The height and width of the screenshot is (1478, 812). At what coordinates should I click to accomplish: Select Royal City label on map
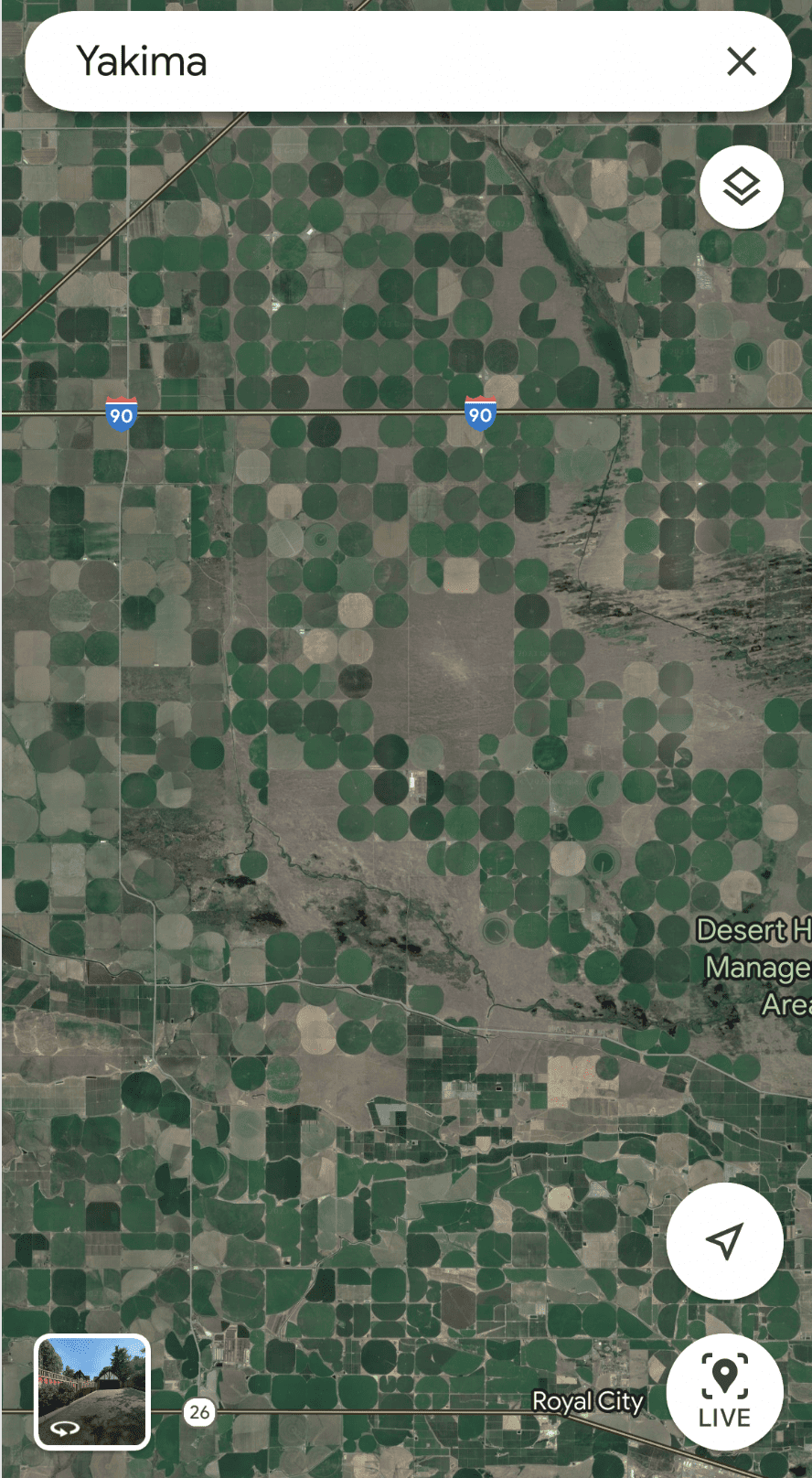[588, 1401]
